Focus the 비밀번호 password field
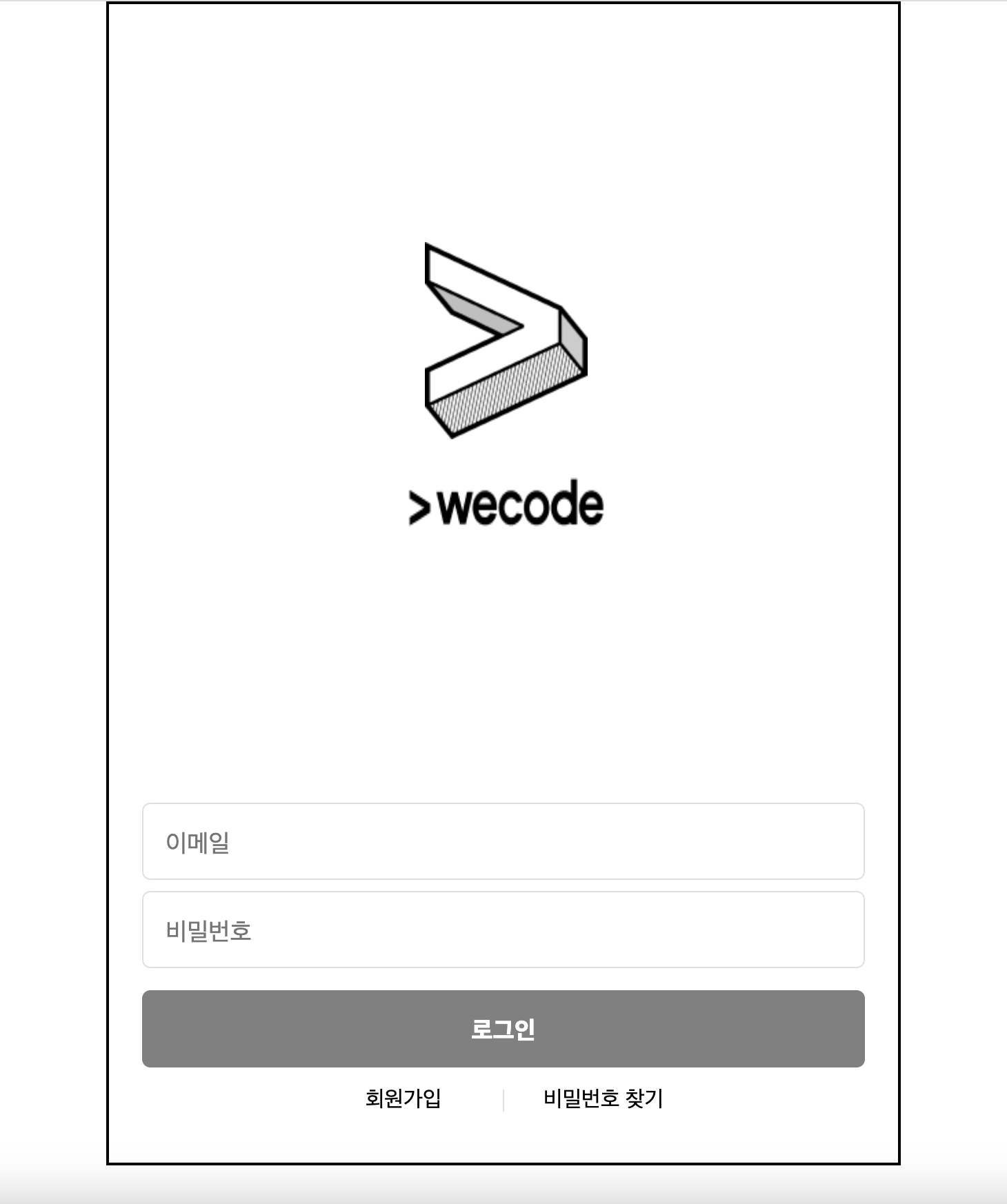This screenshot has width=1007, height=1204. point(503,930)
